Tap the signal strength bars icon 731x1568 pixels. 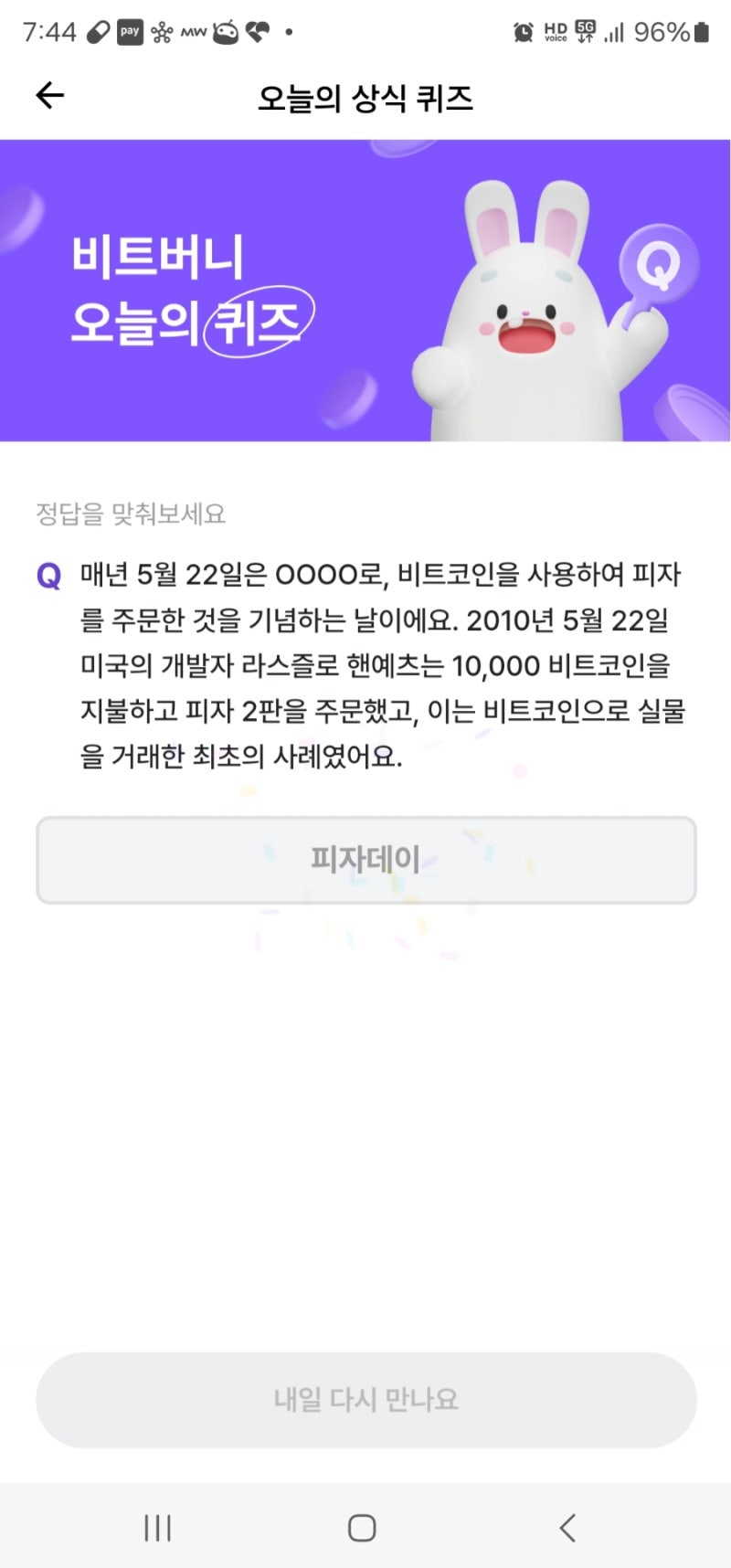pyautogui.click(x=613, y=29)
